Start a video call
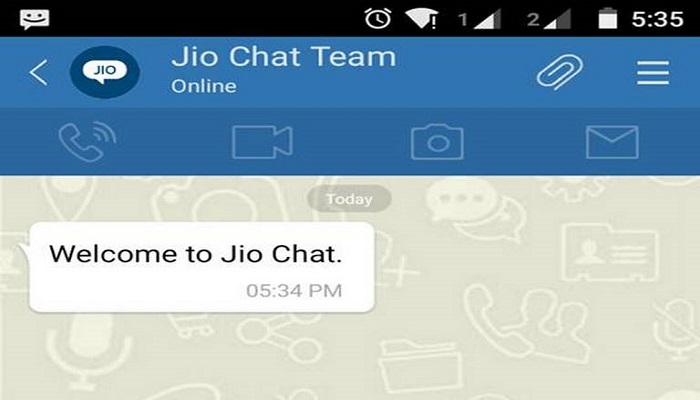This screenshot has height=400, width=700. (x=262, y=142)
